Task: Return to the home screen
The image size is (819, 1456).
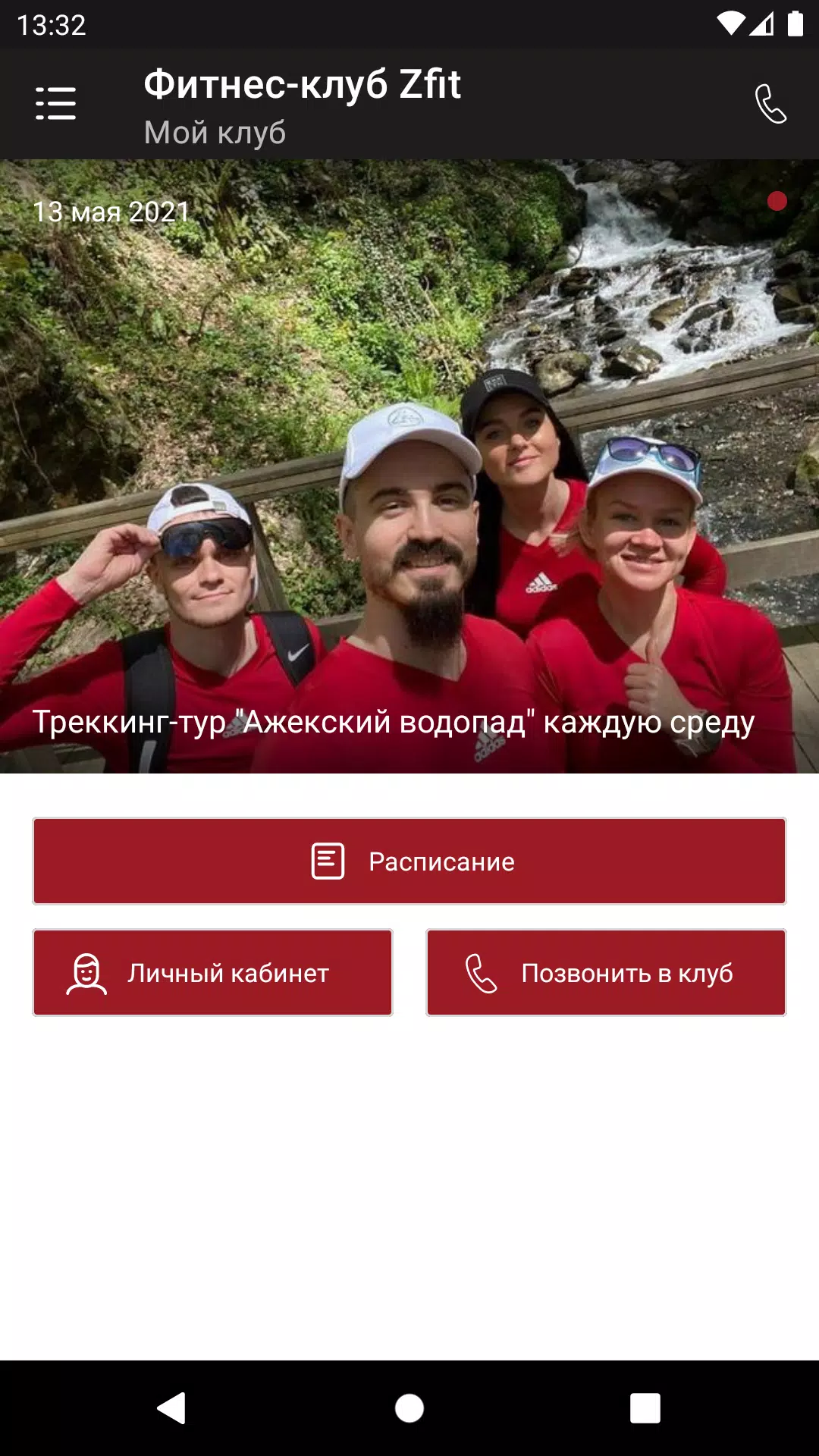Action: [409, 1408]
